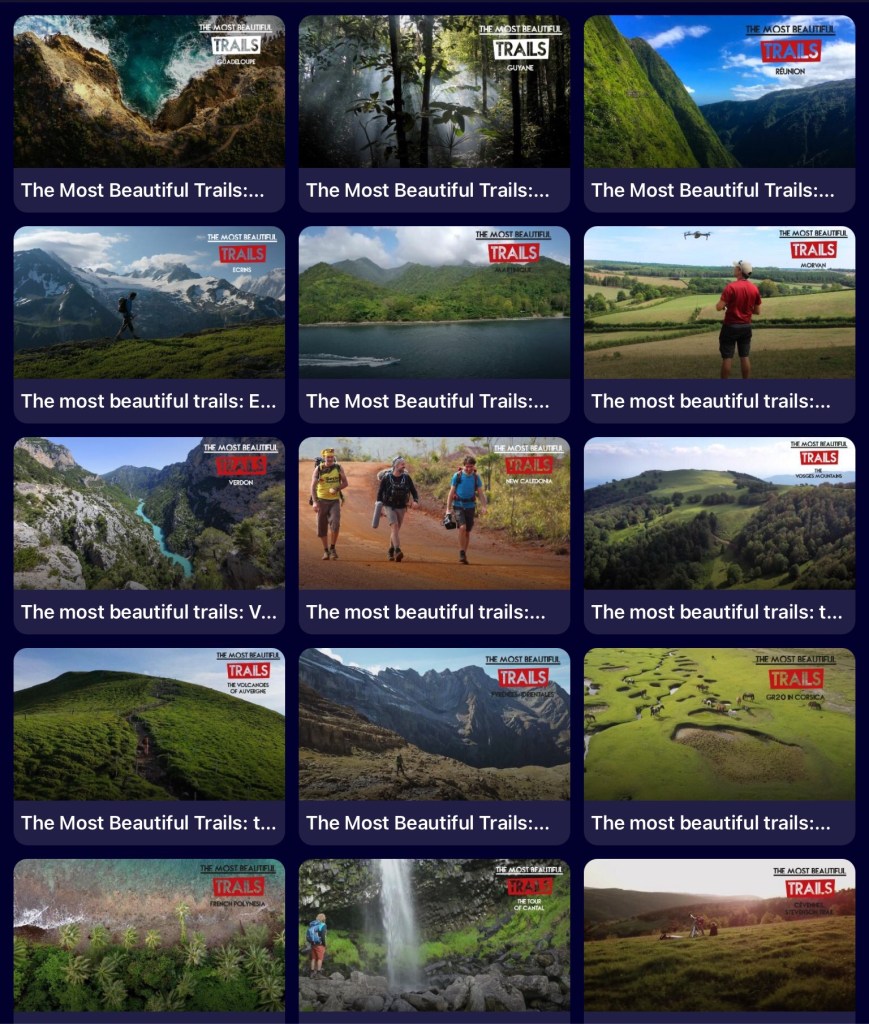Tap the French Polynesia trails thumbnail
This screenshot has width=869, height=1024.
coord(149,935)
